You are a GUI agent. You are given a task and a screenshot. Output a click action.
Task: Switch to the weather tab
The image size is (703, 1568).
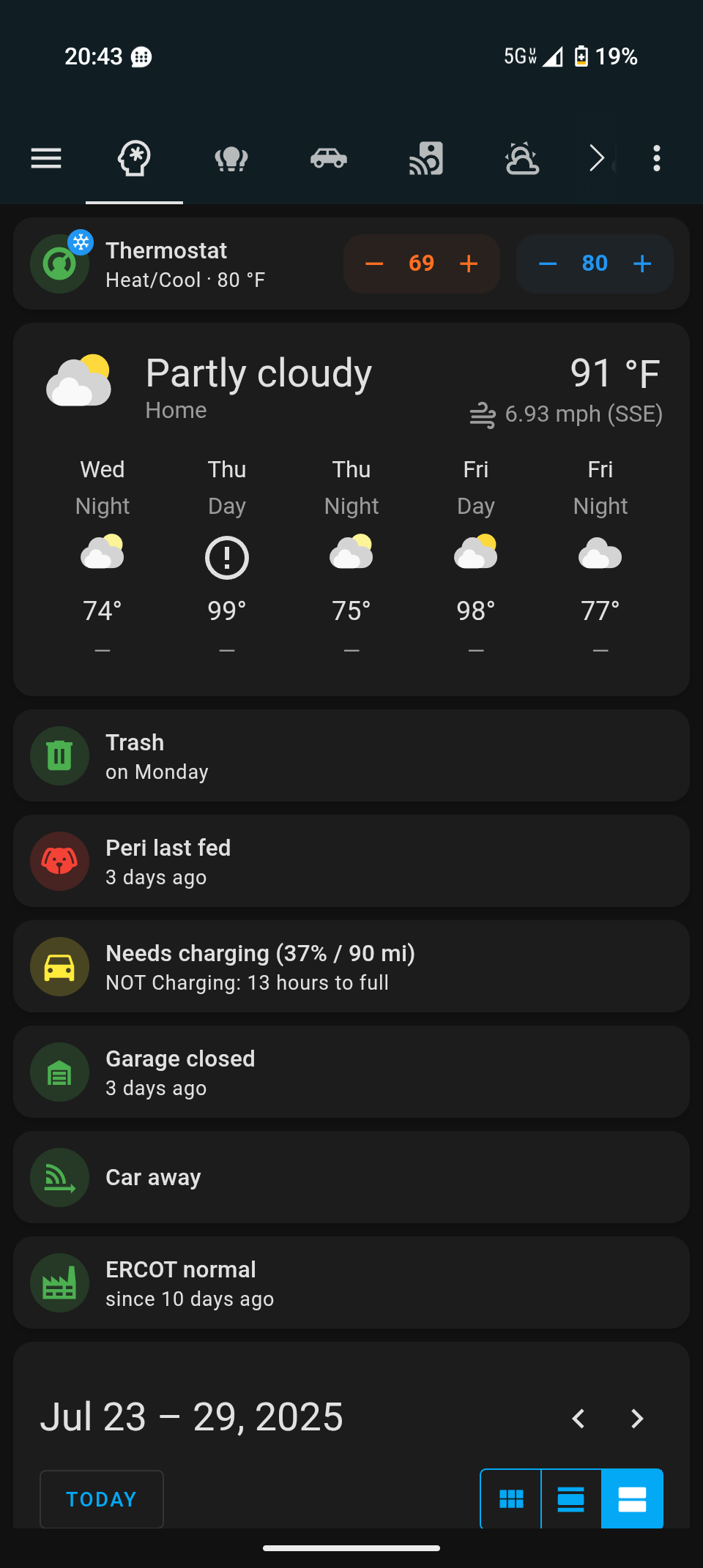522,158
